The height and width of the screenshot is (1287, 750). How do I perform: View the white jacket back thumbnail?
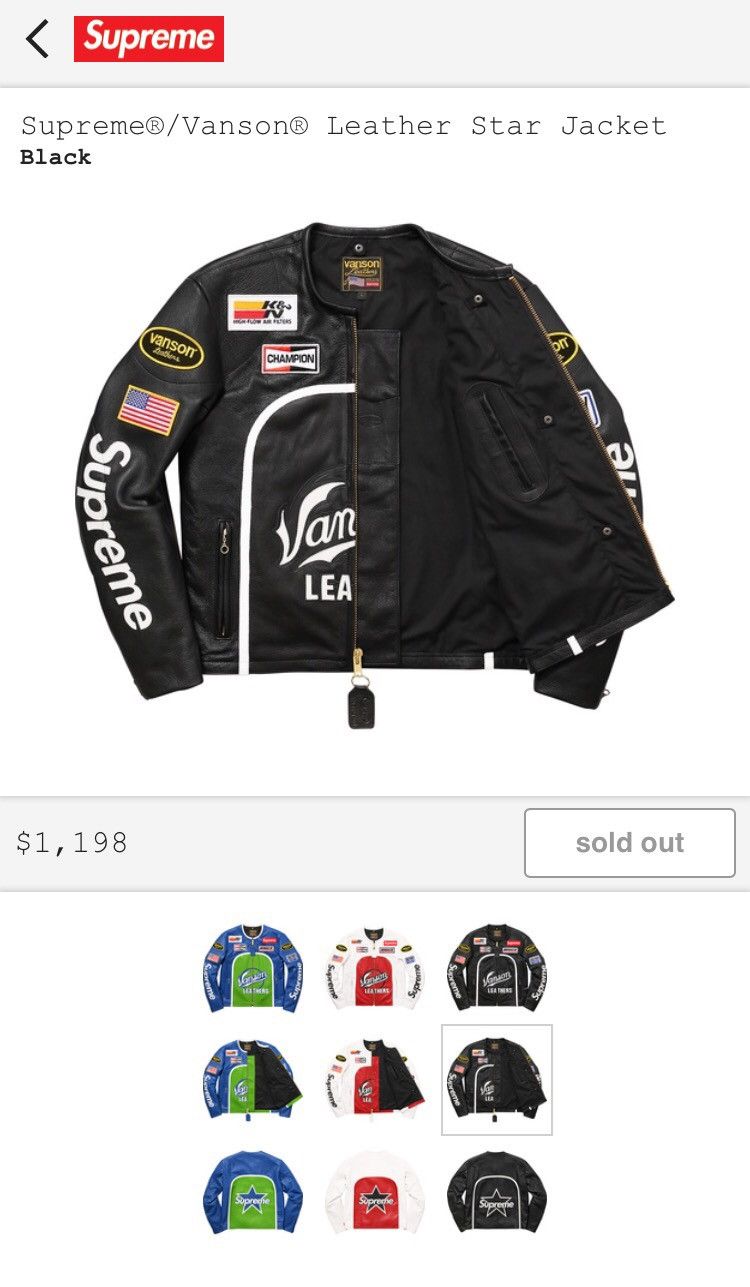374,1192
